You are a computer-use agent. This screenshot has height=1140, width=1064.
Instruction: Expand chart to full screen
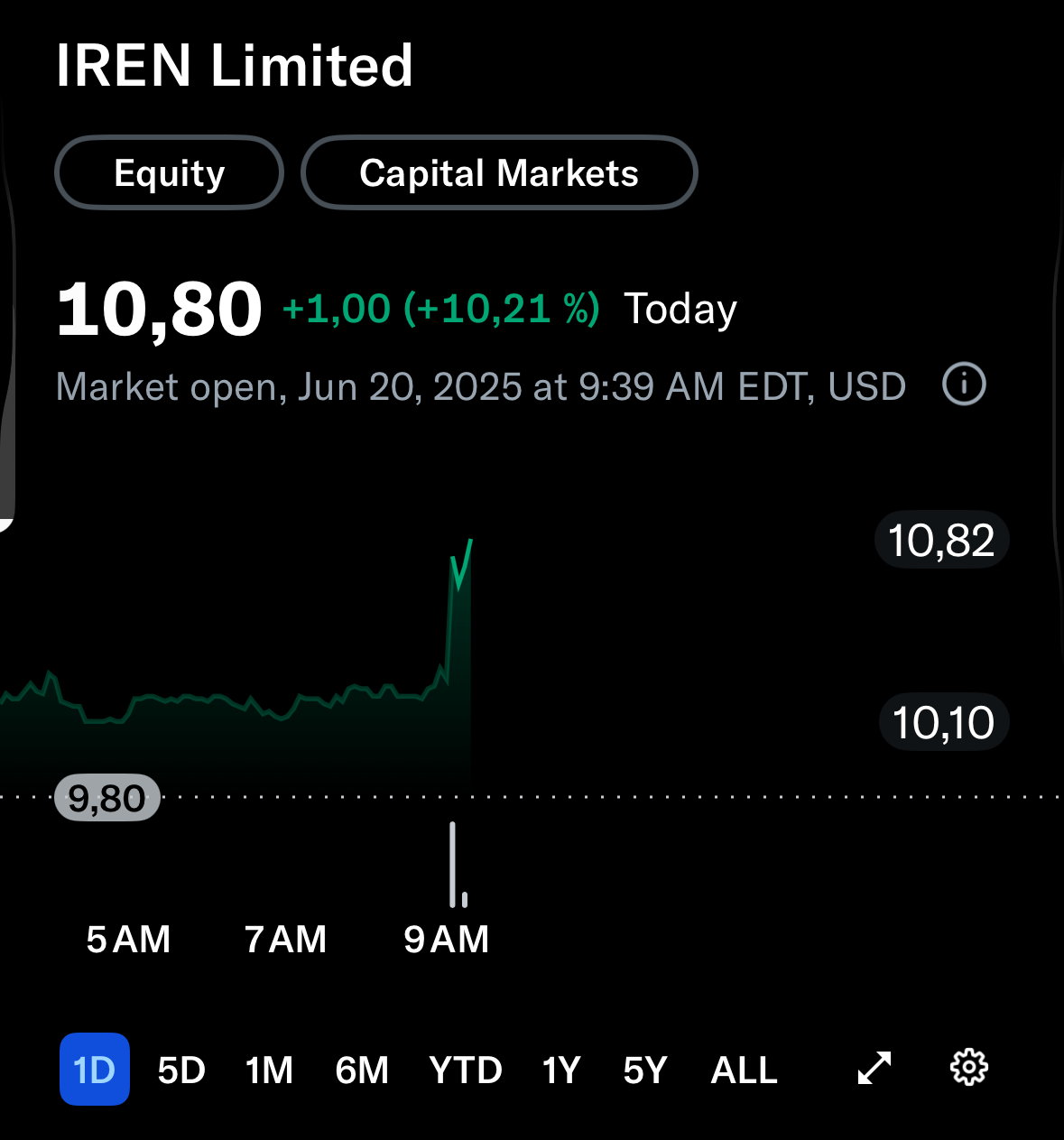874,1068
